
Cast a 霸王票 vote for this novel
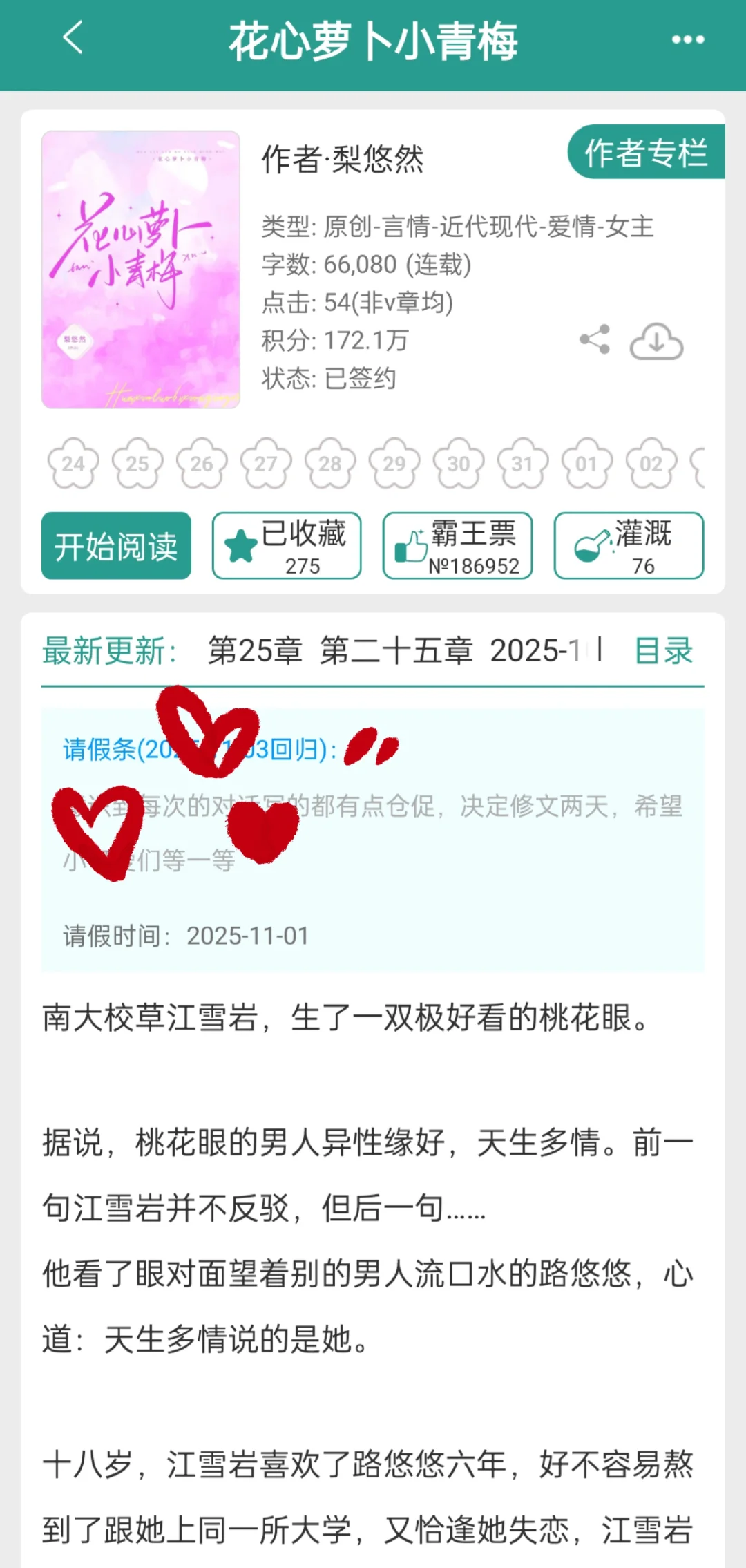458,546
